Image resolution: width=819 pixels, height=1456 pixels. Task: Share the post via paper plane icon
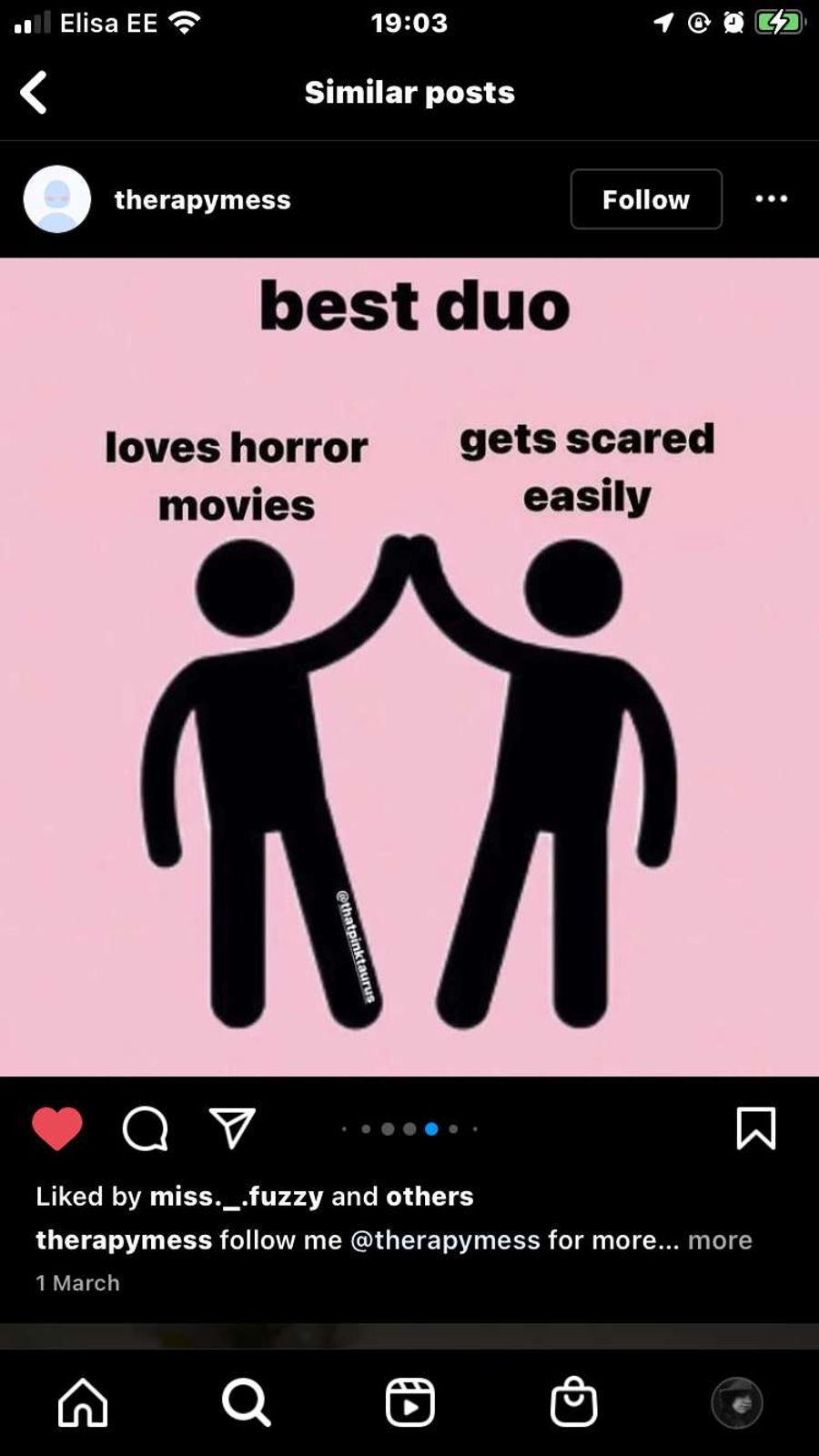click(232, 1129)
